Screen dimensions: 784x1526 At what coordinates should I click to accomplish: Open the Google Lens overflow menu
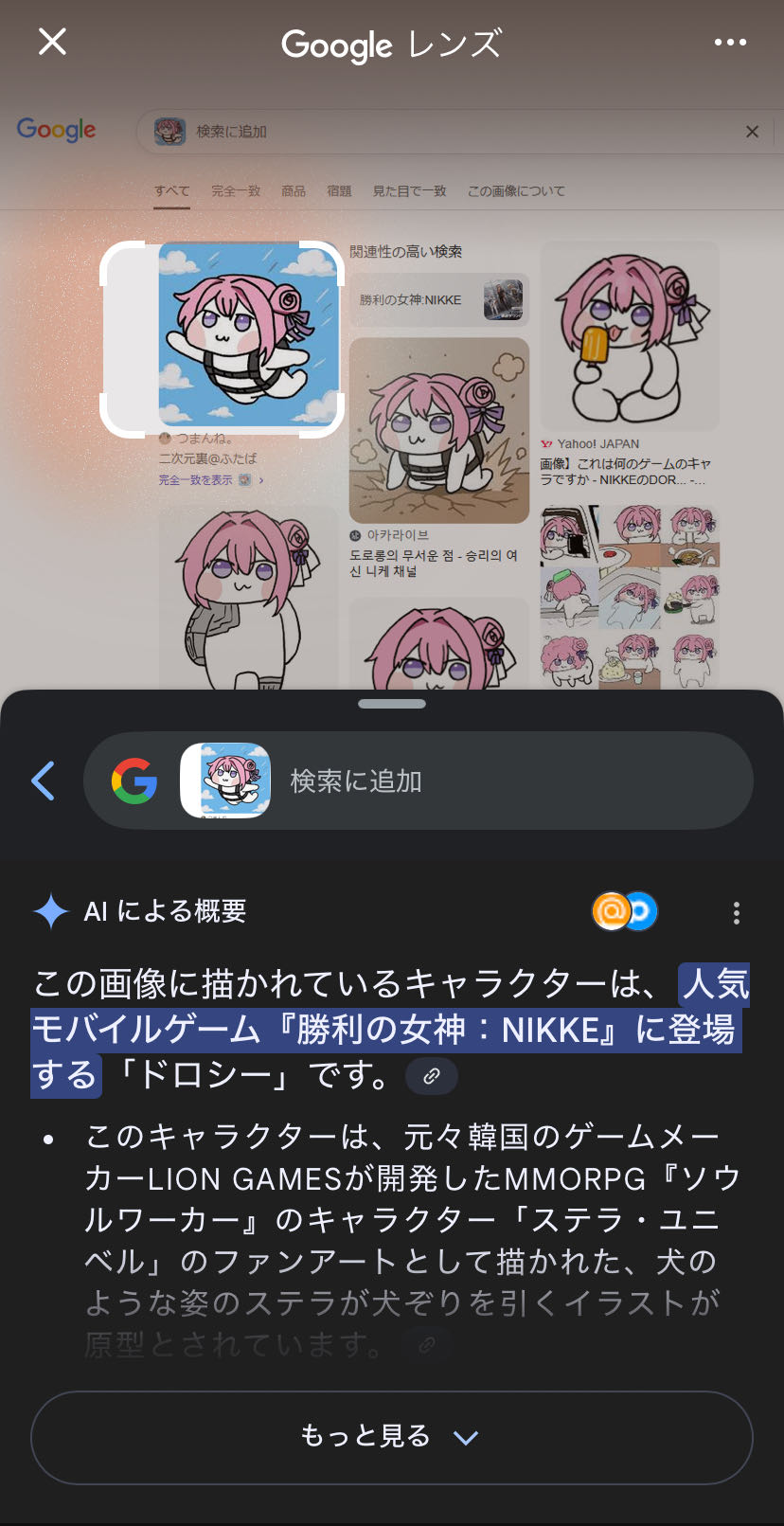(730, 42)
